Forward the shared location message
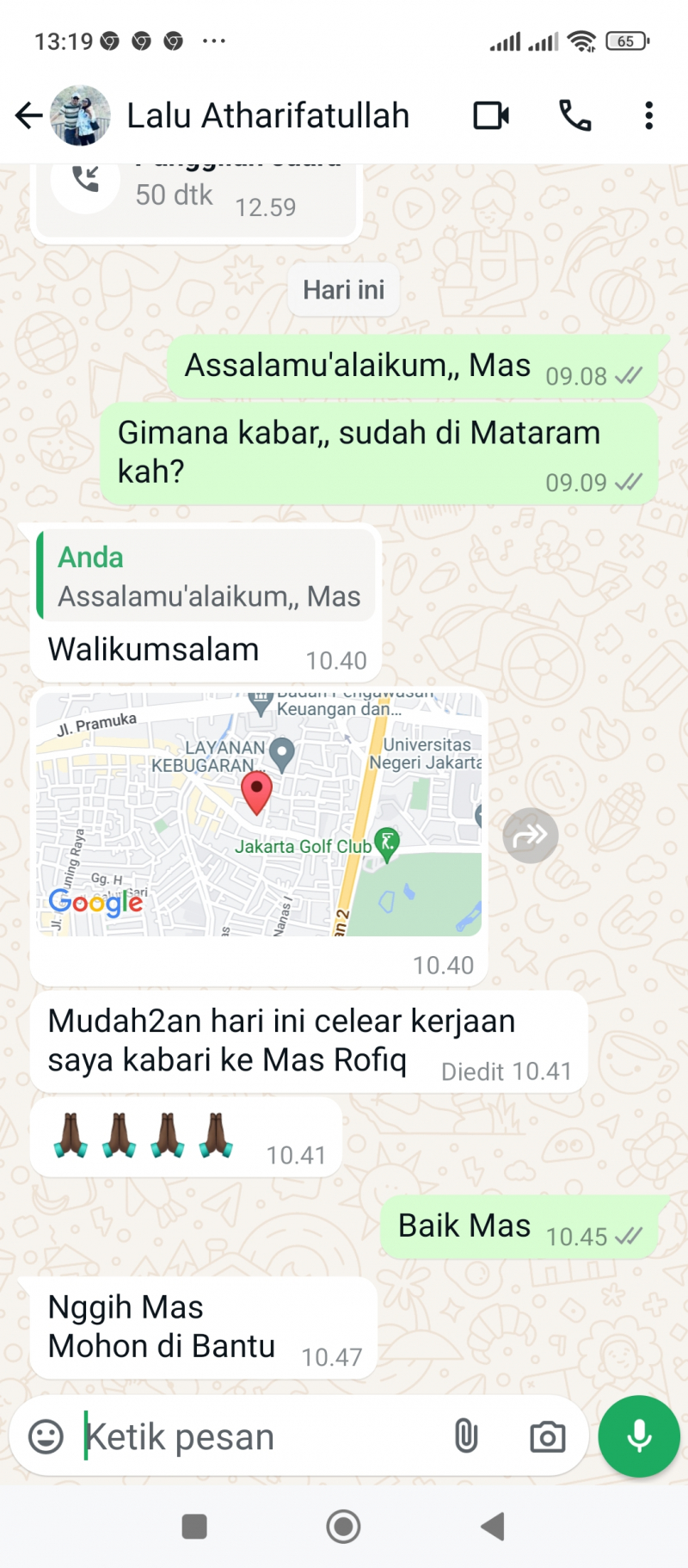Screen dimensions: 688x1568 click(x=530, y=836)
